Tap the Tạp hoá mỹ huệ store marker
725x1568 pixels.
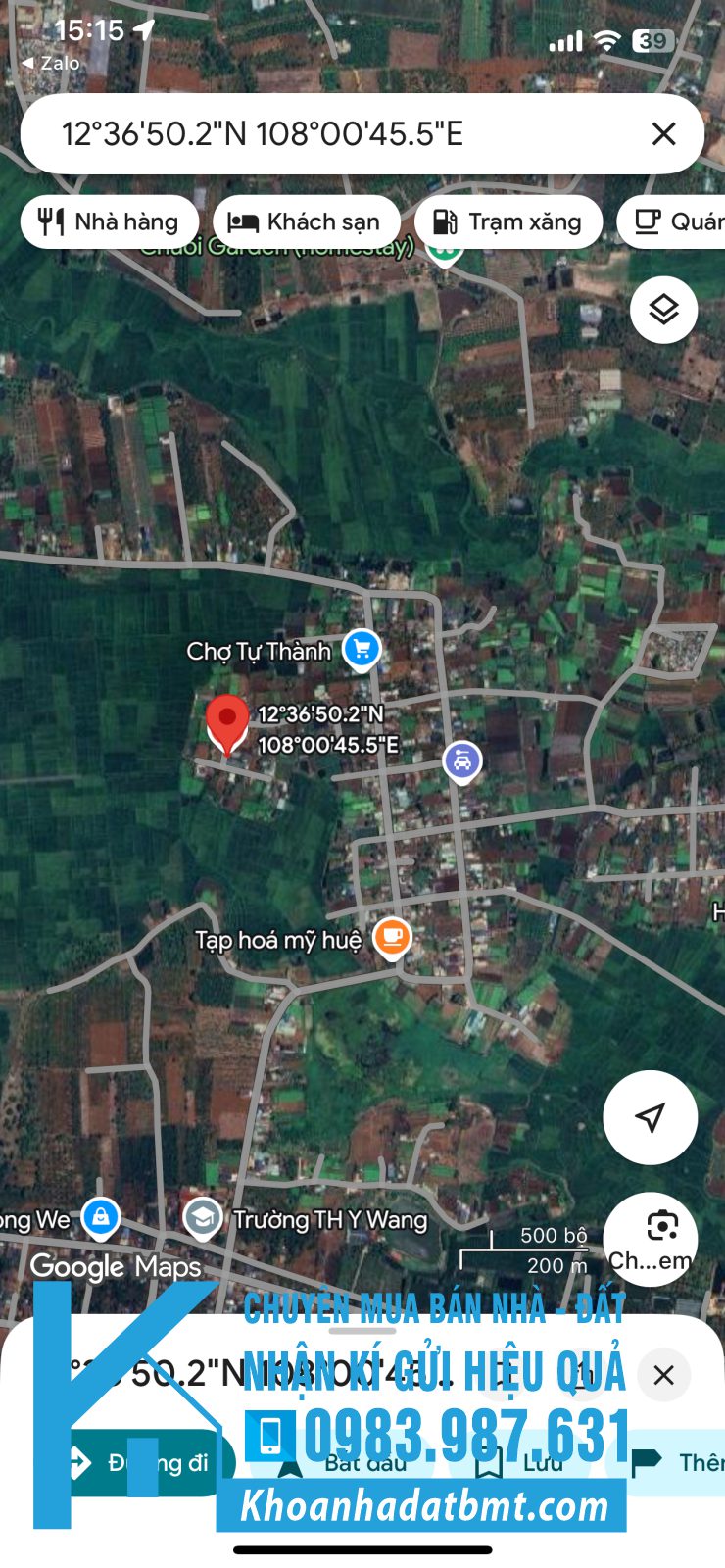point(391,936)
